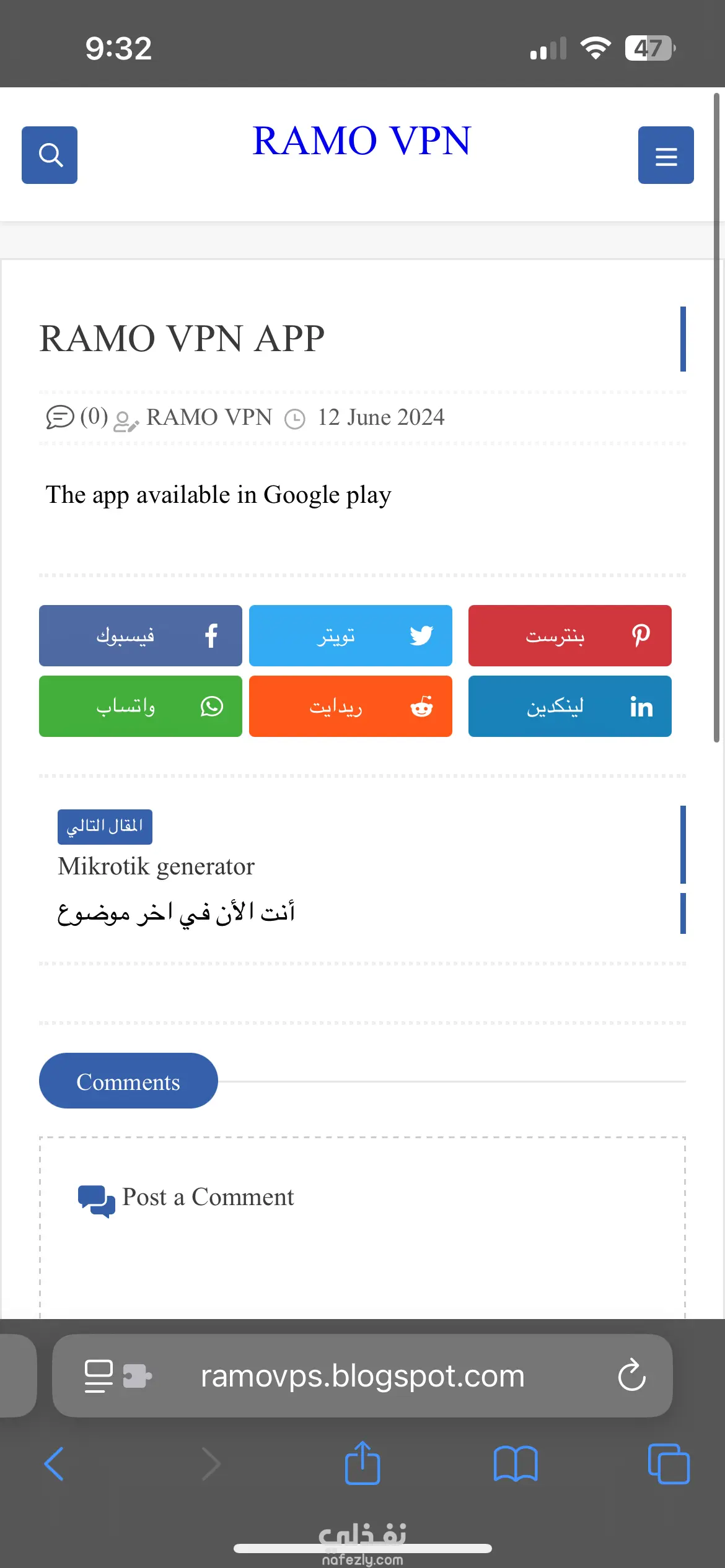Share the post on Pinterest
Image resolution: width=725 pixels, height=1568 pixels.
(569, 635)
